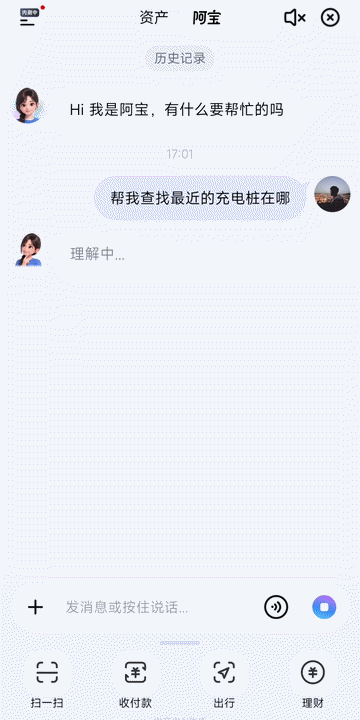This screenshot has height=720, width=360.
Task: Open the menu icon at top left
Action: (x=28, y=17)
